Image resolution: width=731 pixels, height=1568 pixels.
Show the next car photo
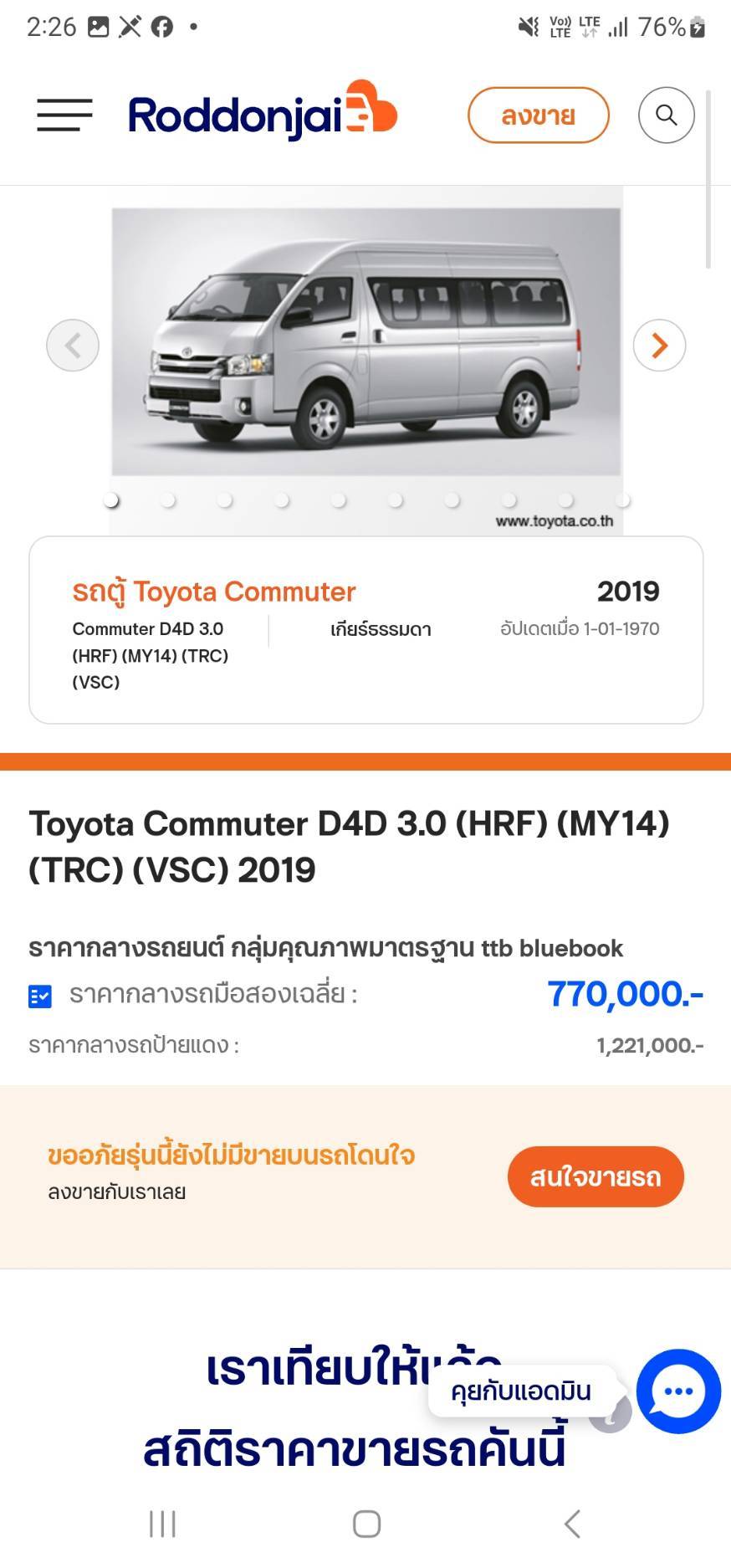coord(659,345)
